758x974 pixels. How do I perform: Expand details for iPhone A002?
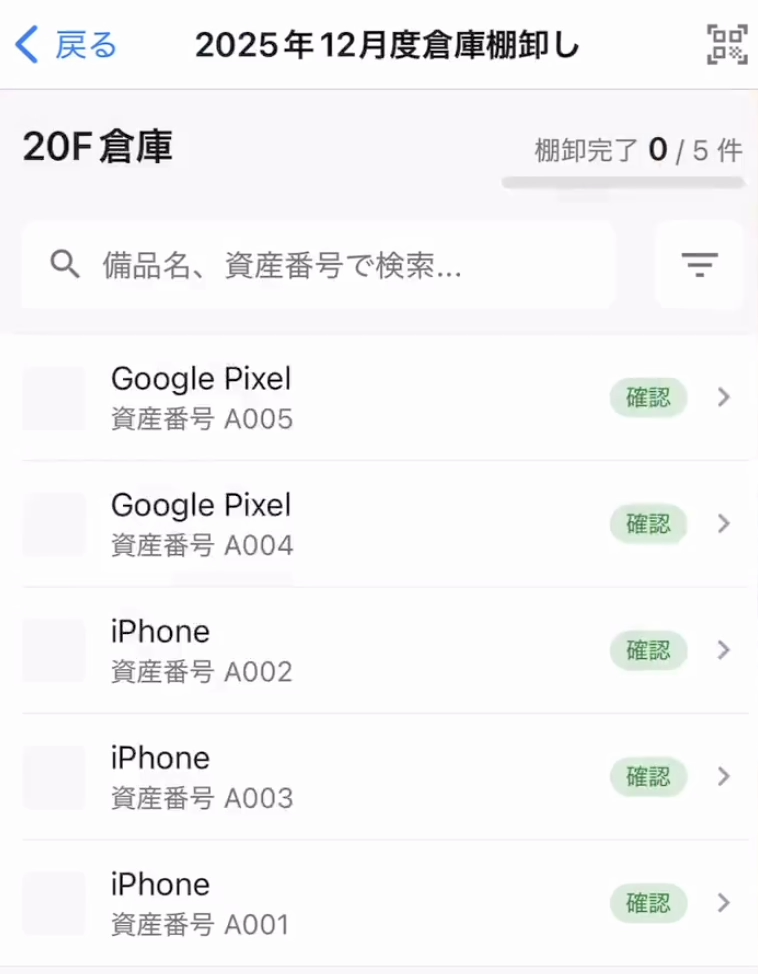click(723, 650)
